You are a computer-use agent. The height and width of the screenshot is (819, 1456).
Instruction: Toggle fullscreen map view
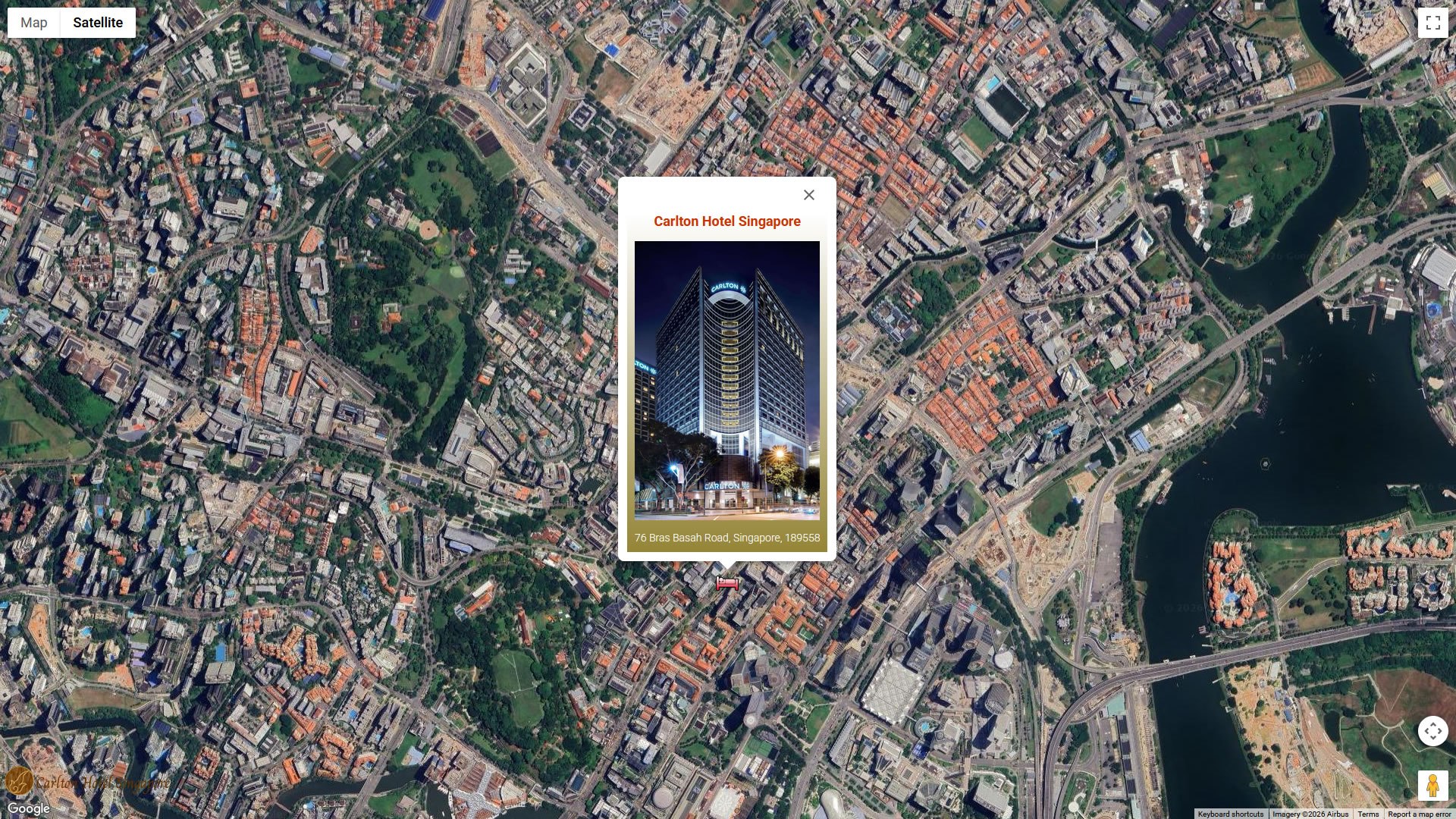pyautogui.click(x=1432, y=23)
